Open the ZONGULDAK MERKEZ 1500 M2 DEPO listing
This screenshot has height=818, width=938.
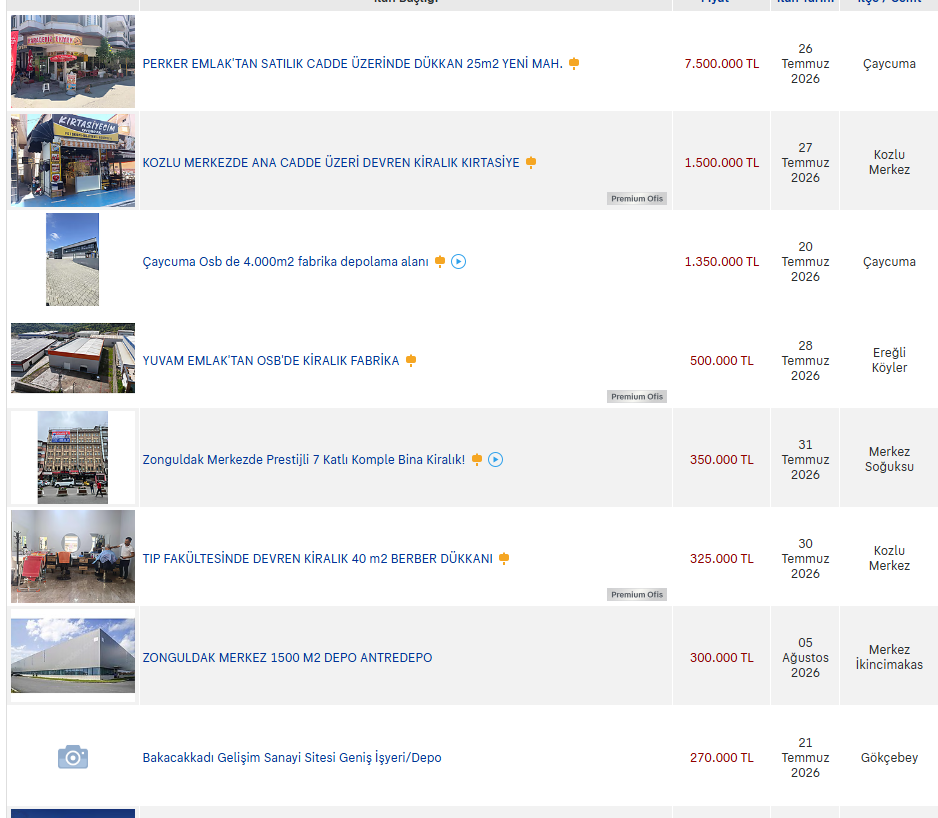point(287,658)
